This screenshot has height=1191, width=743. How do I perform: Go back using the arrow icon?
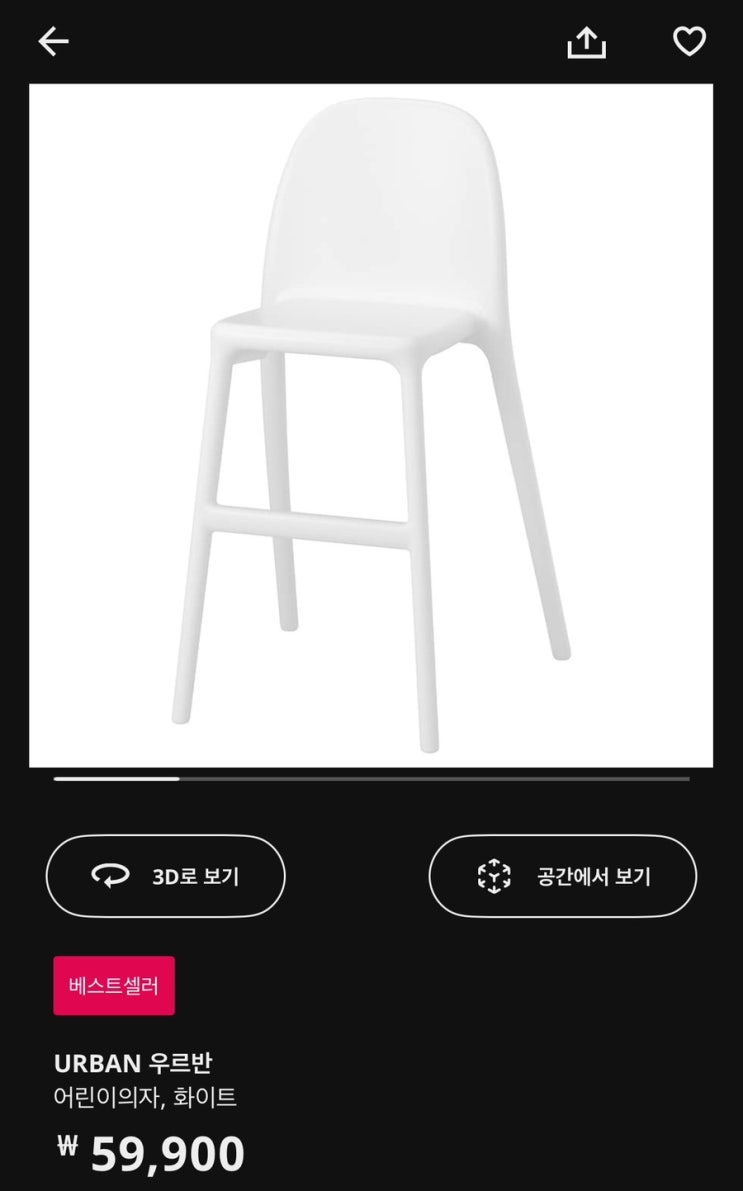[x=53, y=41]
